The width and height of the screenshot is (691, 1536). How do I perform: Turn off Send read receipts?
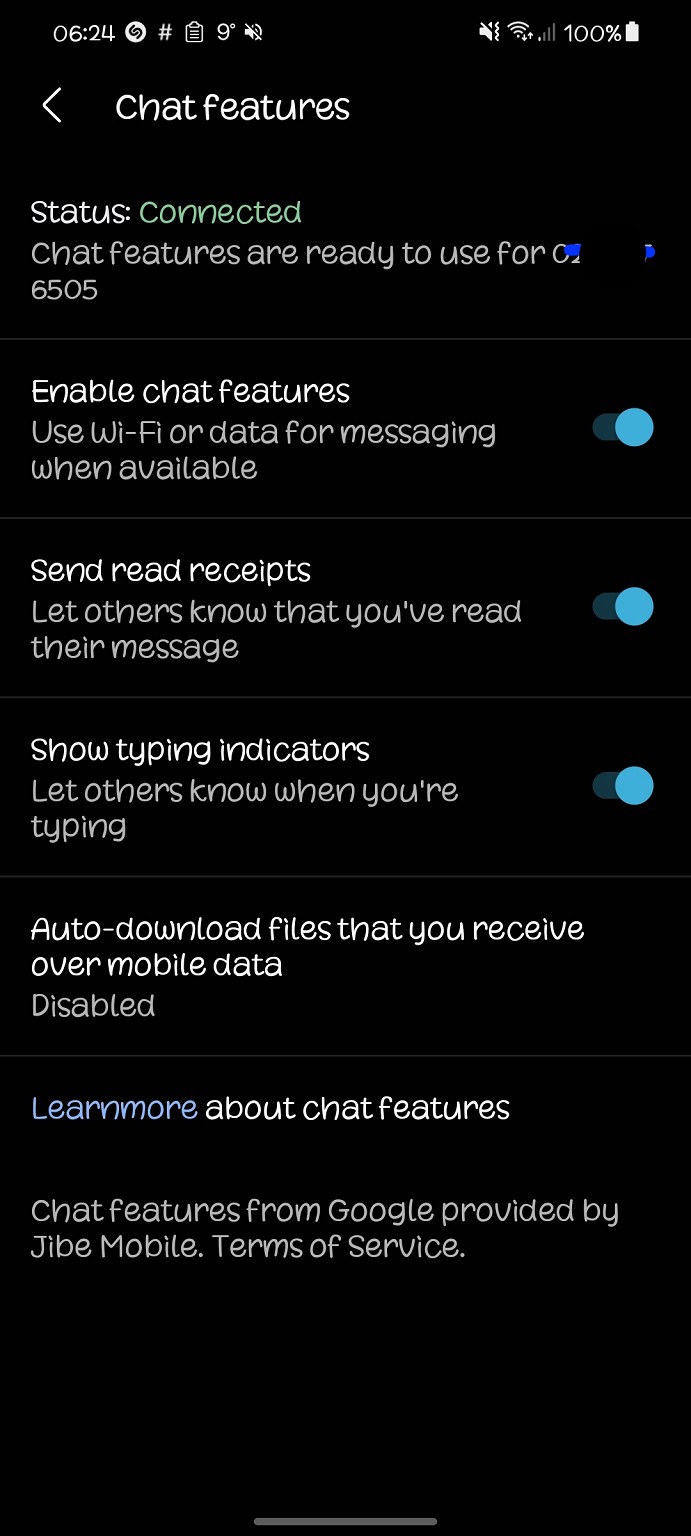[x=623, y=607]
